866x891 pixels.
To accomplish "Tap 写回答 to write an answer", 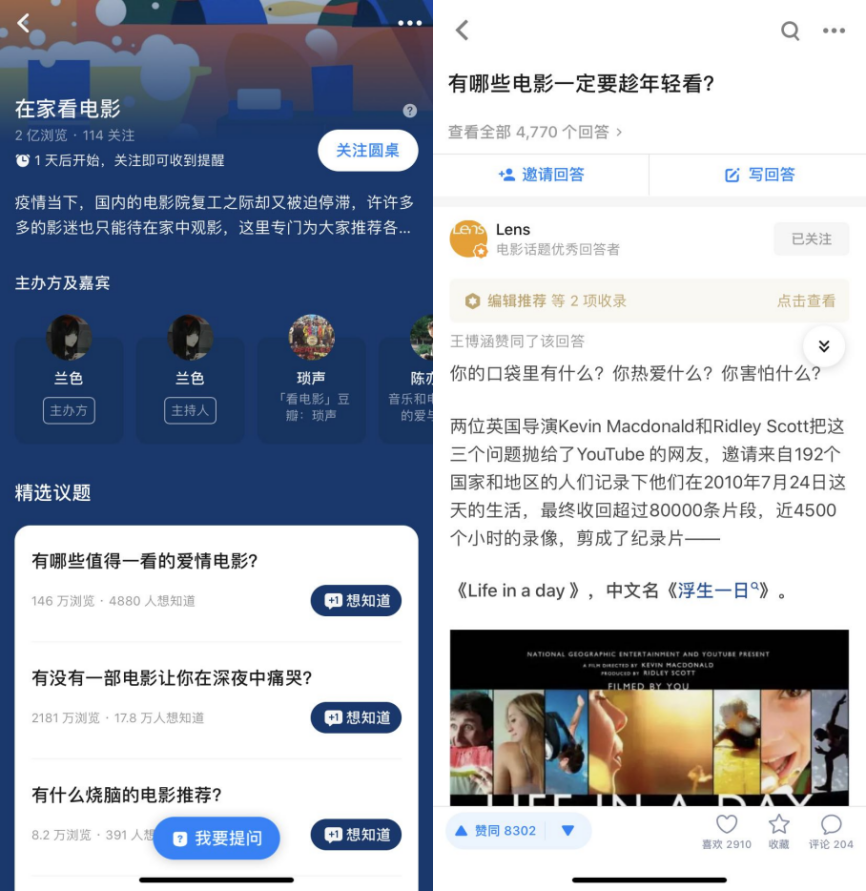I will (x=759, y=175).
